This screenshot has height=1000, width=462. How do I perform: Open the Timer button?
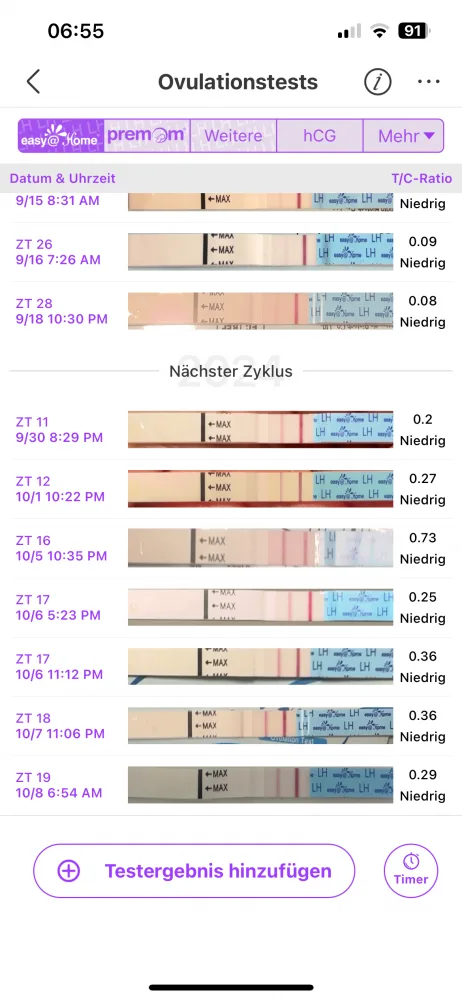point(412,871)
